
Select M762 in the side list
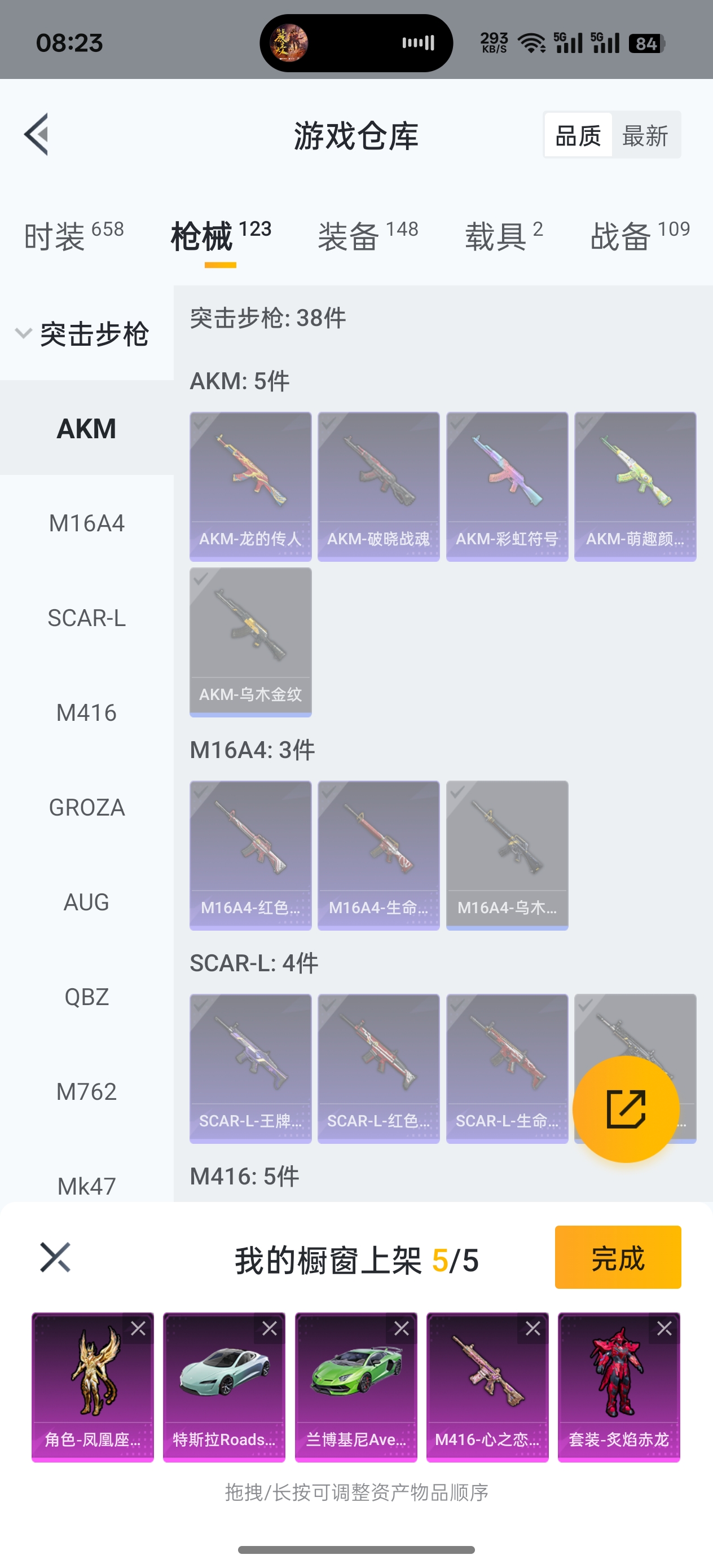tap(86, 1092)
